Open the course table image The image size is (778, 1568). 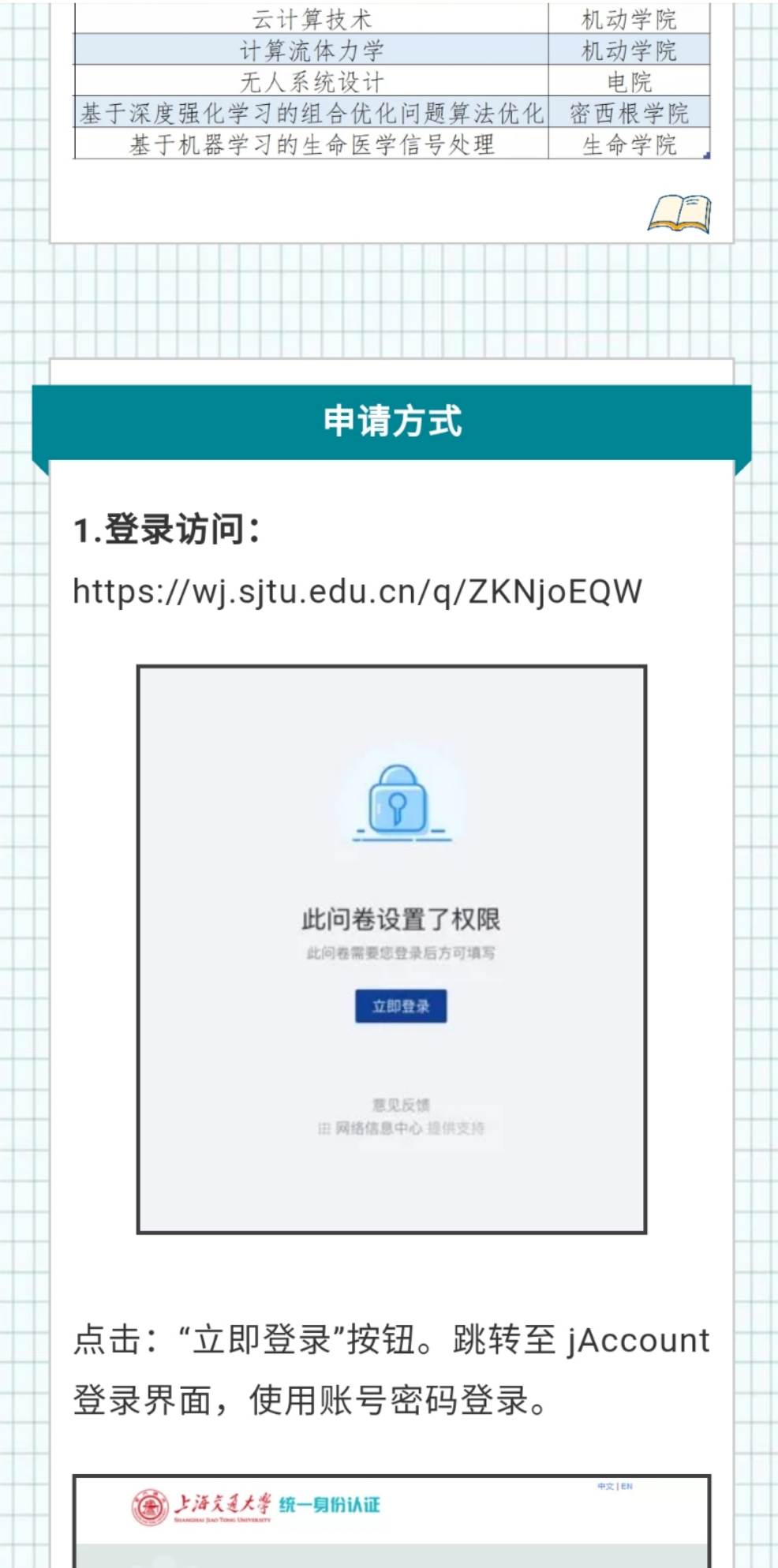pos(391,81)
